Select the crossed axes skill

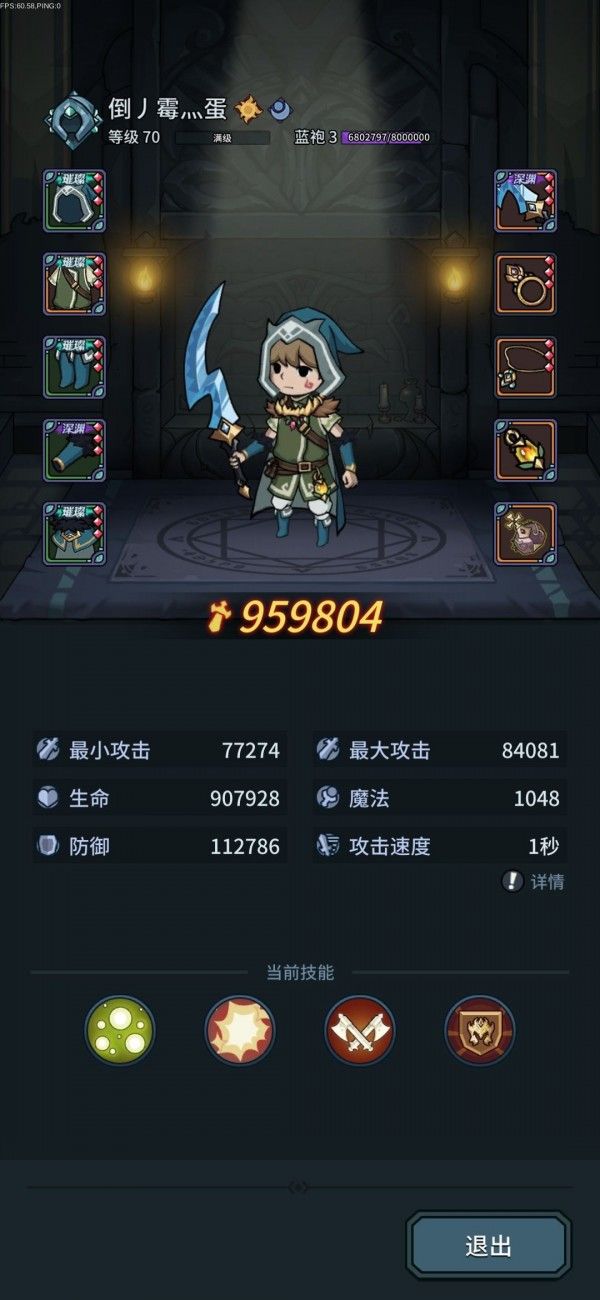(360, 1030)
